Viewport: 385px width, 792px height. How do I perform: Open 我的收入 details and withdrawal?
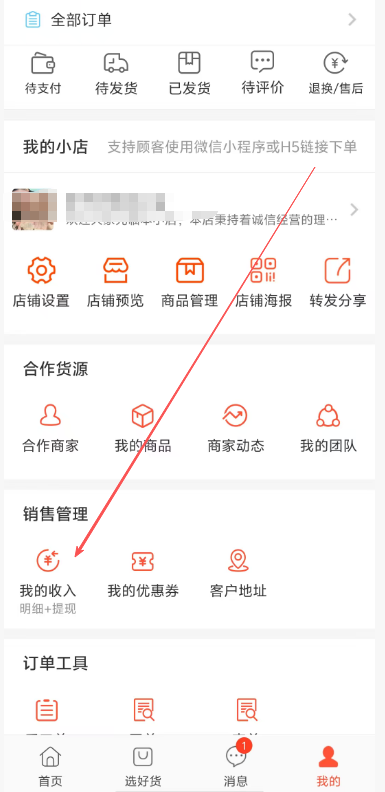pos(48,582)
